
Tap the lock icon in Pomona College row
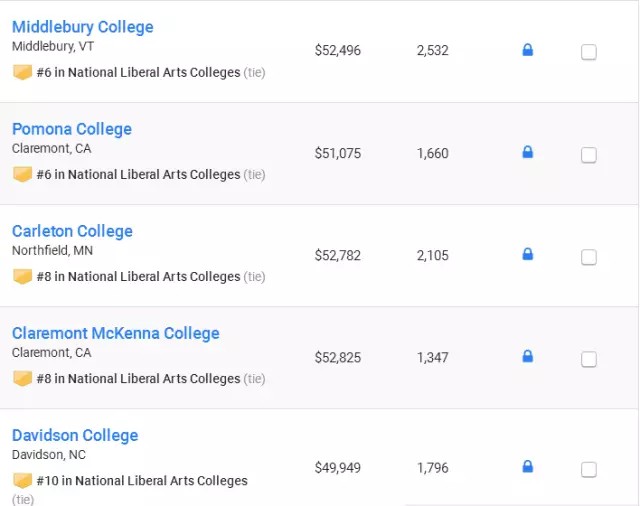click(x=528, y=152)
